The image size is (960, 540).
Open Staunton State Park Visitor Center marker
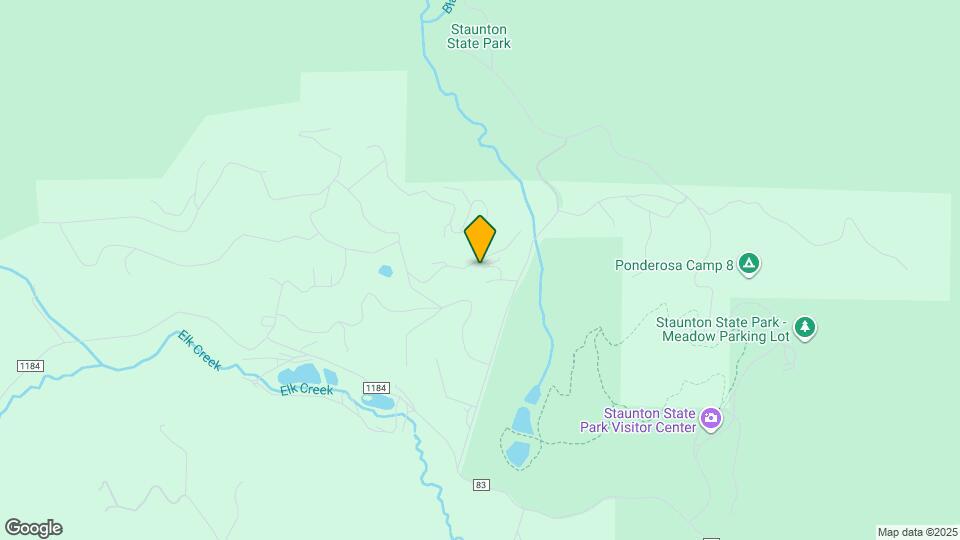pyautogui.click(x=711, y=418)
